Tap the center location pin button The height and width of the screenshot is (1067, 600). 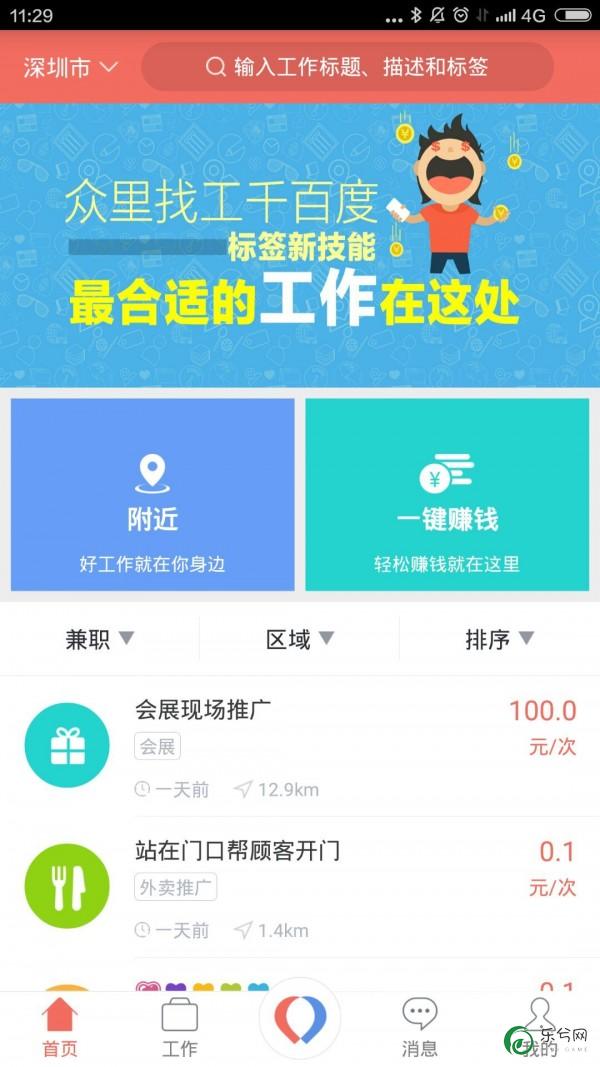300,1020
